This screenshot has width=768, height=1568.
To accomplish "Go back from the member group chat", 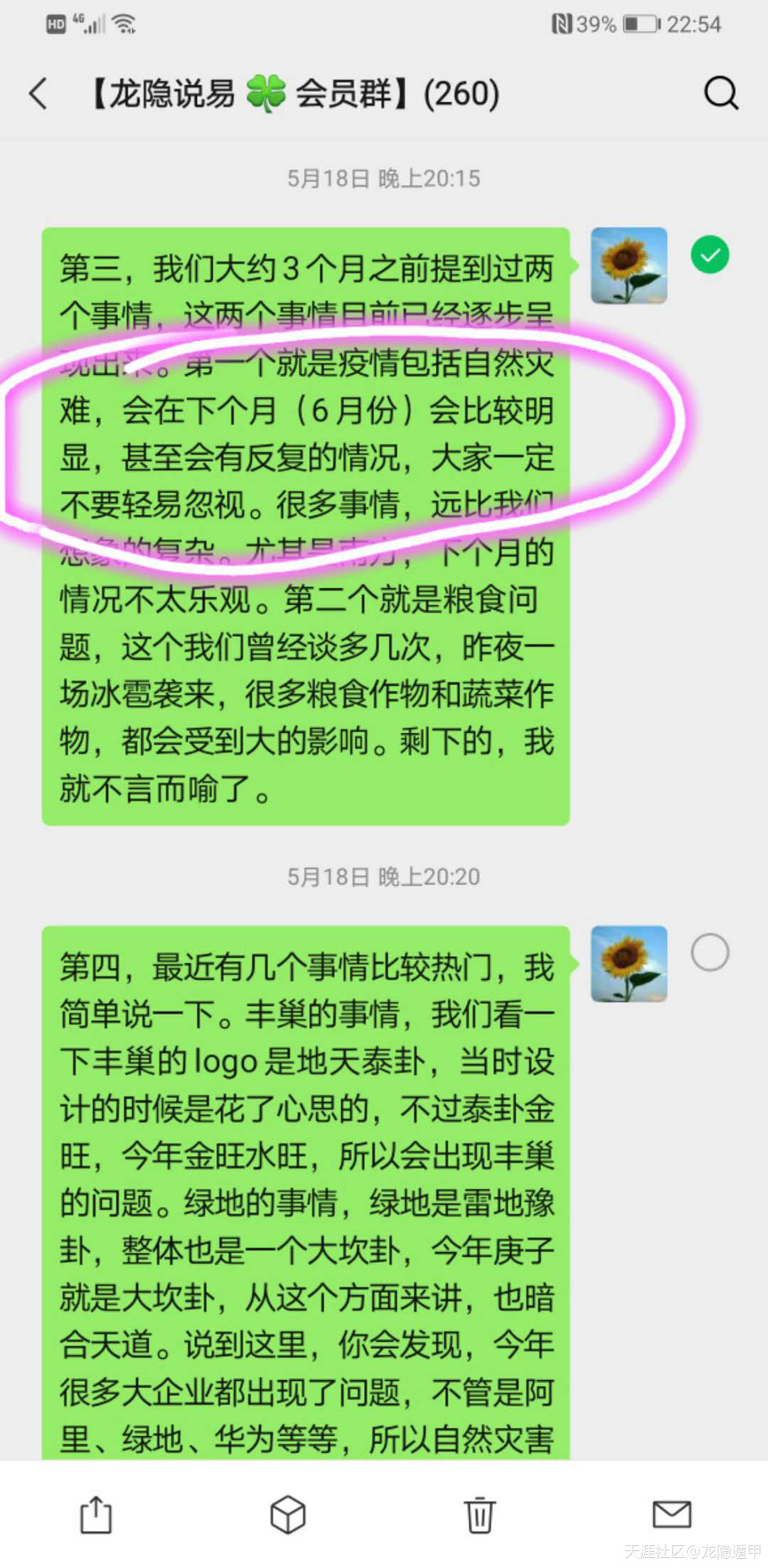I will [38, 94].
